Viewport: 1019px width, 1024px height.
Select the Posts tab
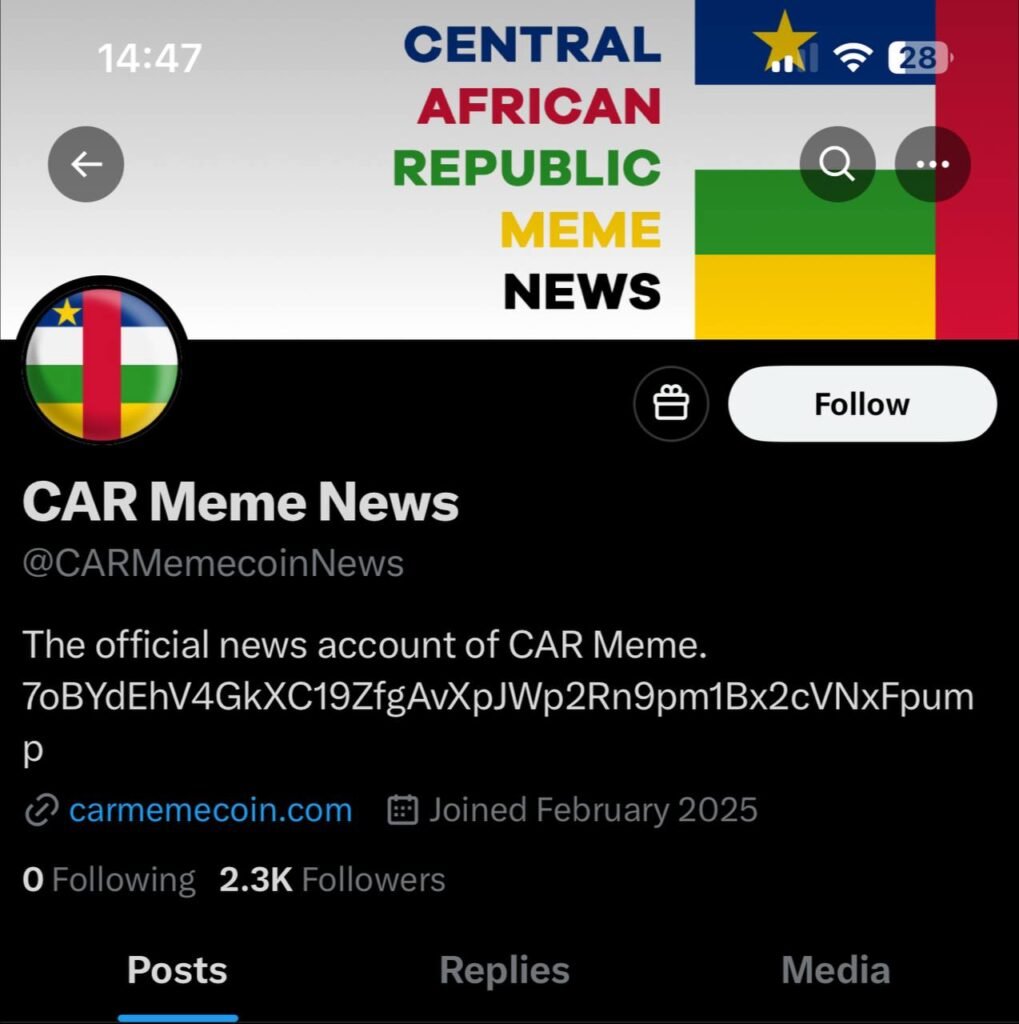click(x=177, y=970)
